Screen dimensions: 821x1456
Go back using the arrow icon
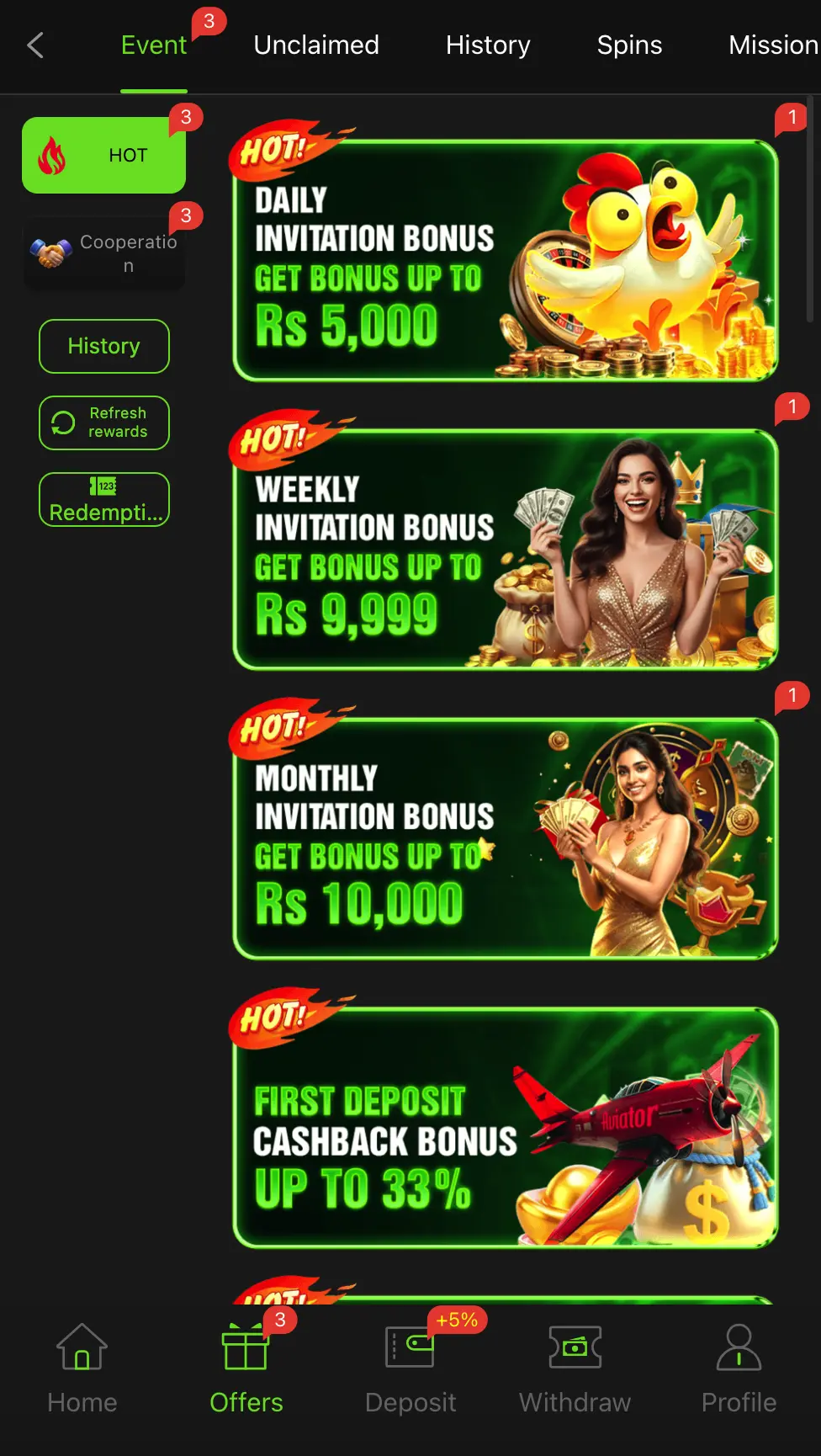35,45
